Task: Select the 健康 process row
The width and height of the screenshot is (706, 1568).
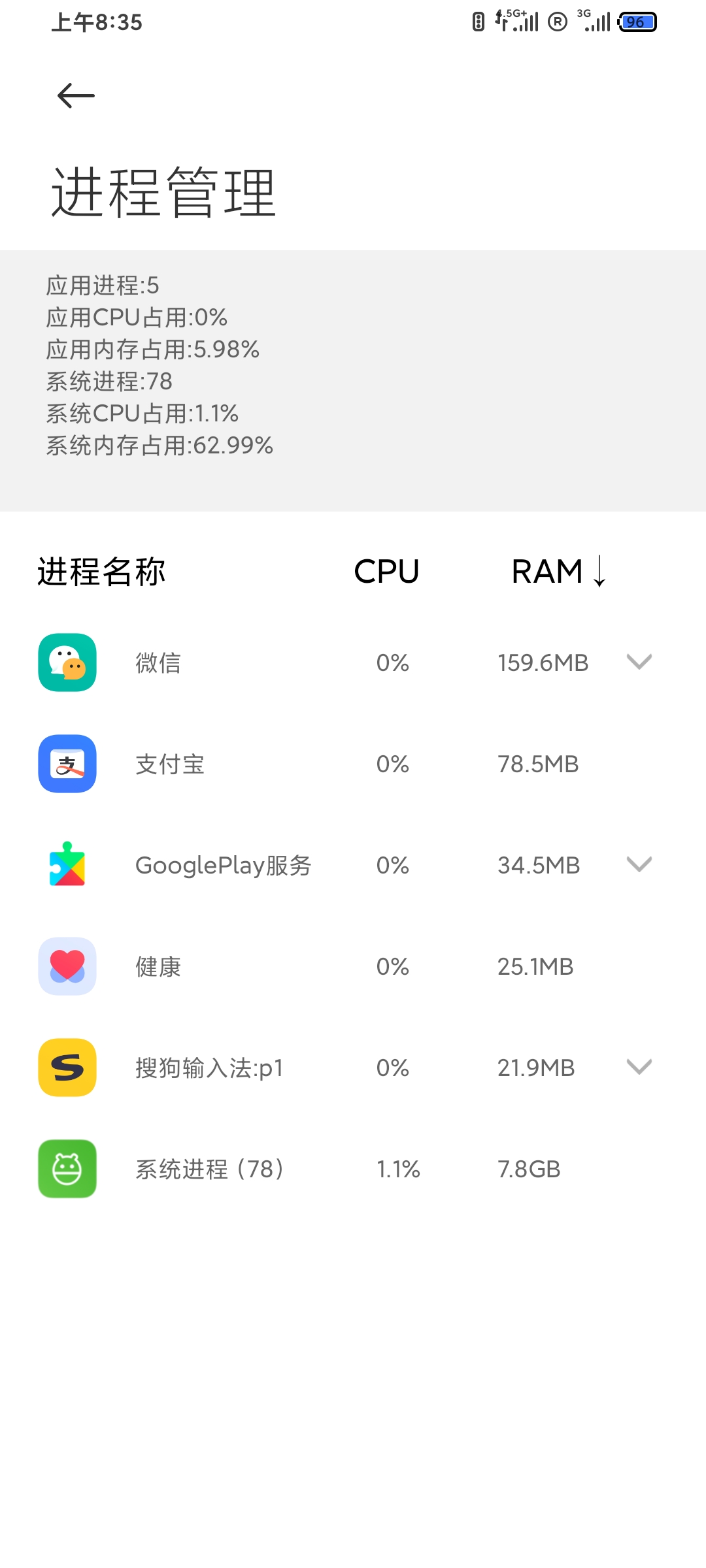Action: [353, 966]
